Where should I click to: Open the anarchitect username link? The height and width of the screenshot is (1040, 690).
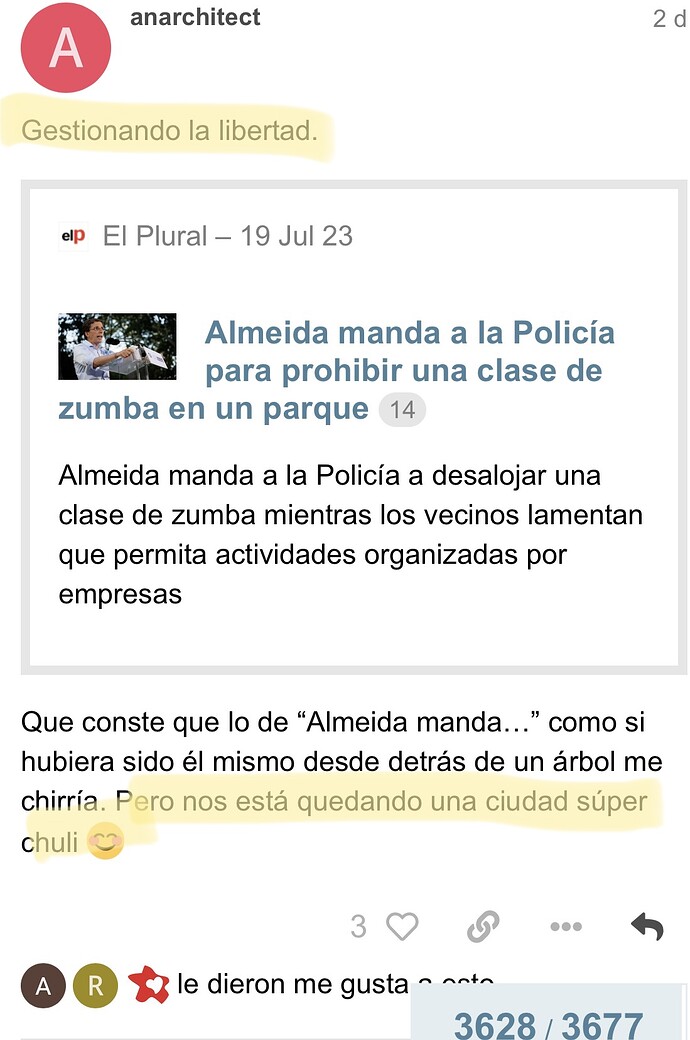point(195,17)
